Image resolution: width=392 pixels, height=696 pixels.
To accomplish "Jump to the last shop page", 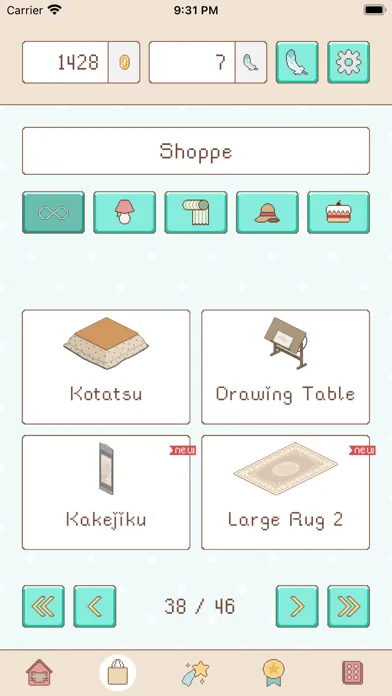I will coord(348,606).
